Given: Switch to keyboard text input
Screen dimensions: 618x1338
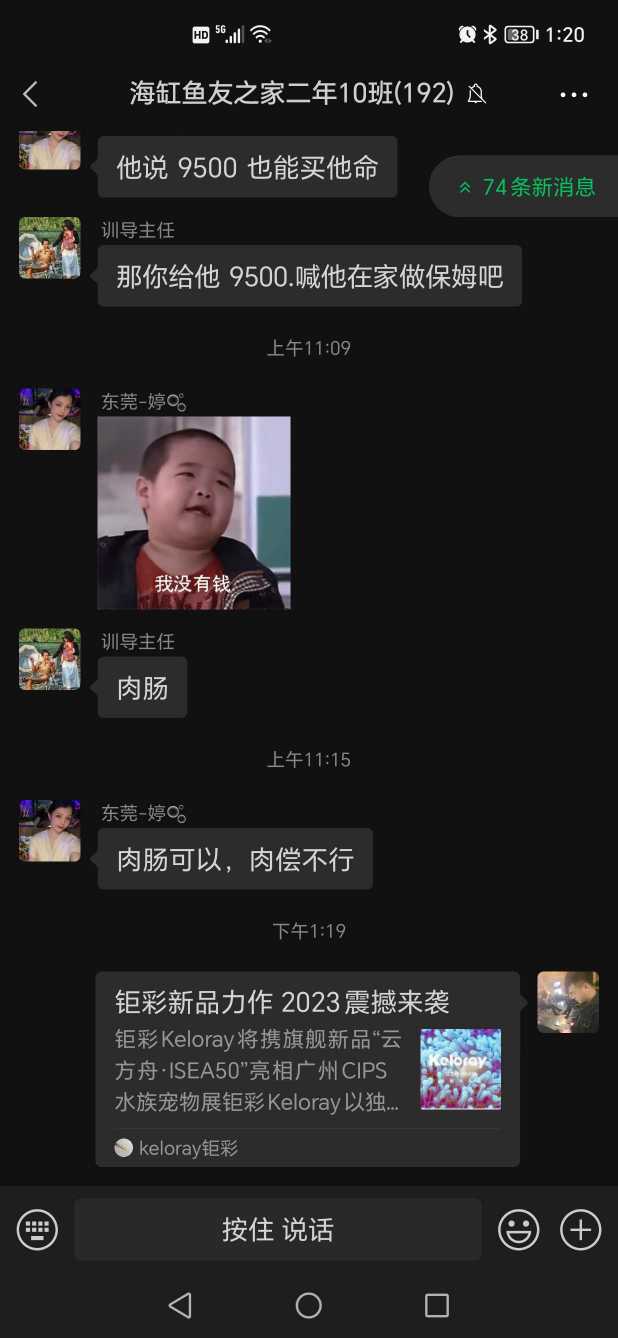Looking at the screenshot, I should coord(38,1229).
